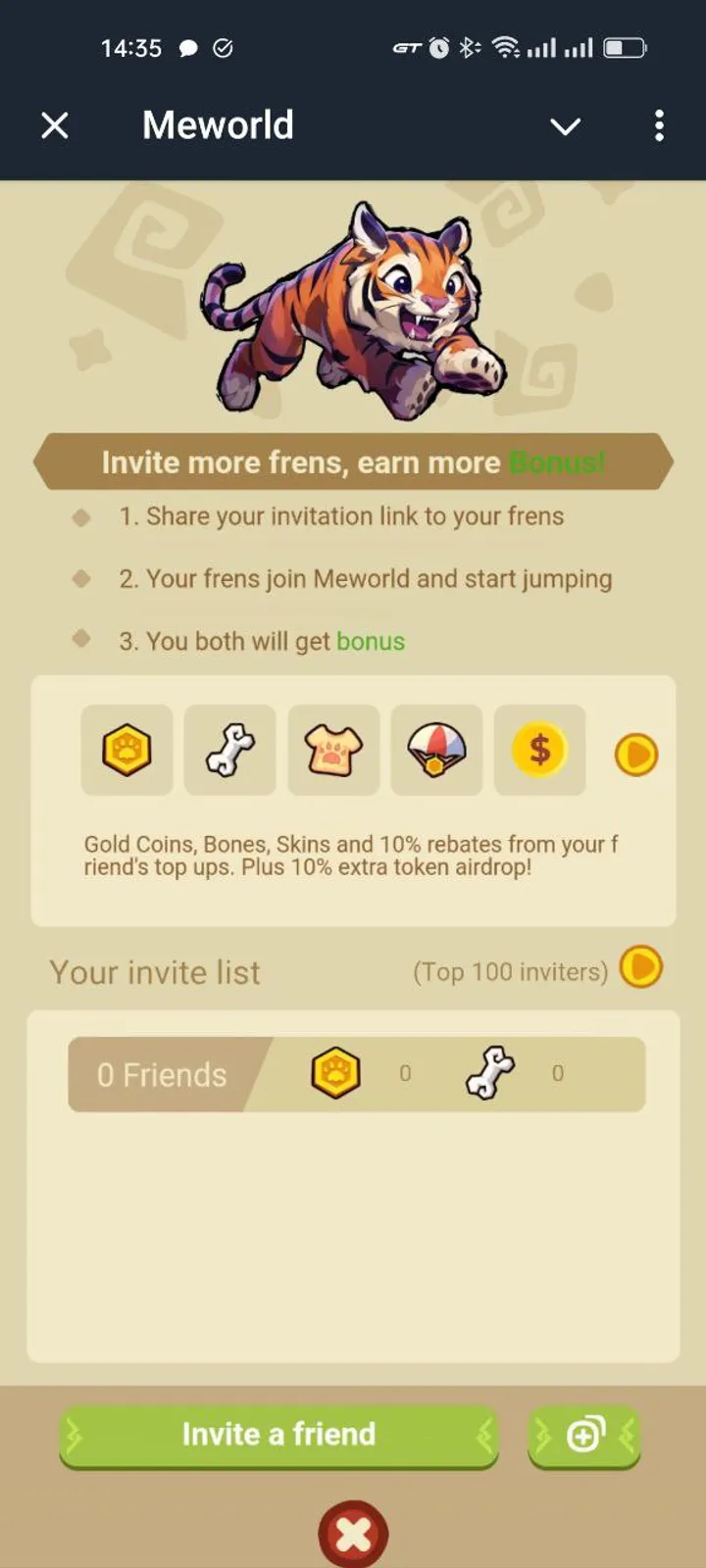This screenshot has height=1568, width=706.
Task: Open the tiger skin shirt reward icon
Action: tap(333, 751)
